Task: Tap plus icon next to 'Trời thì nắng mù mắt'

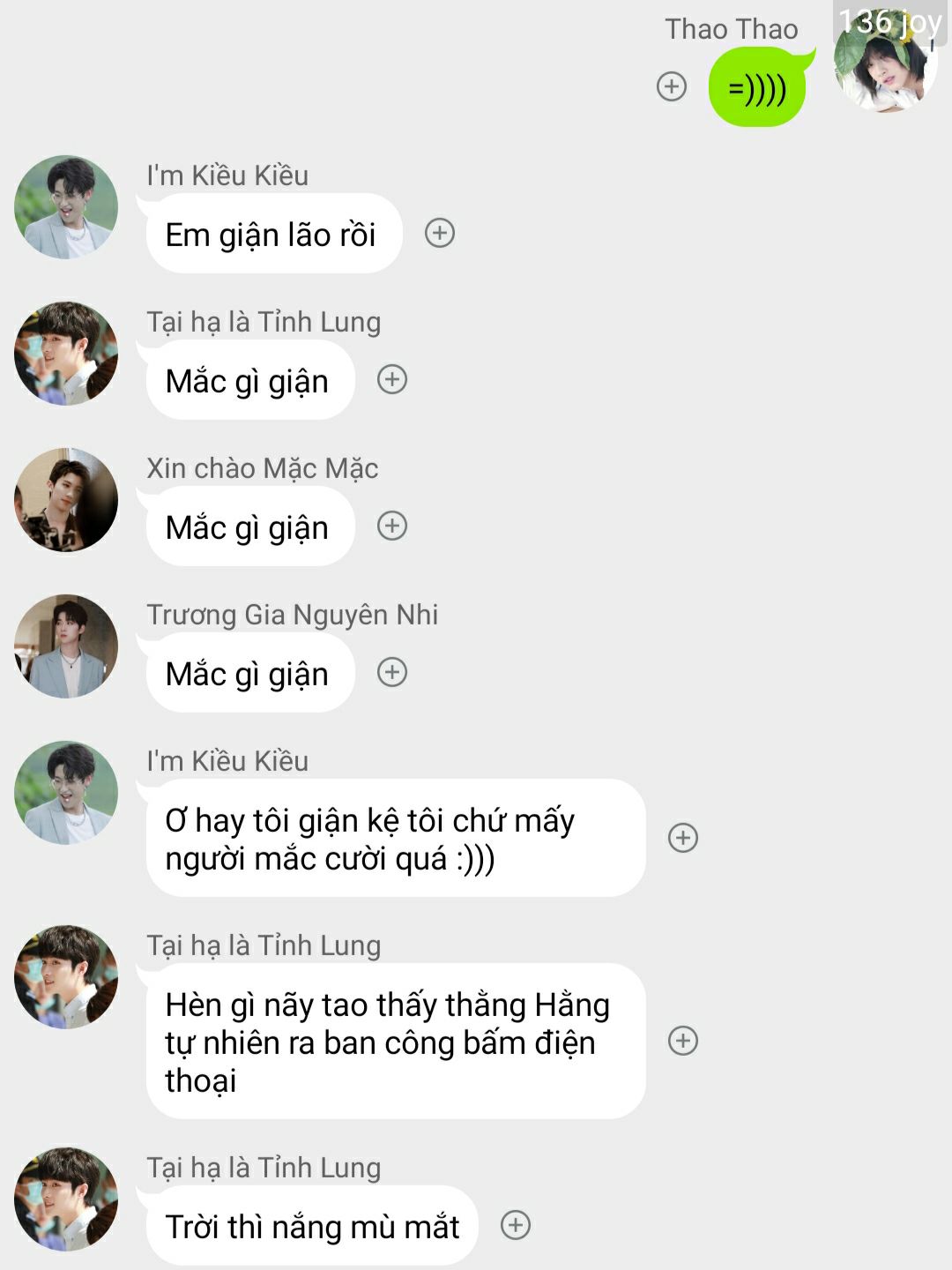Action: click(516, 1225)
